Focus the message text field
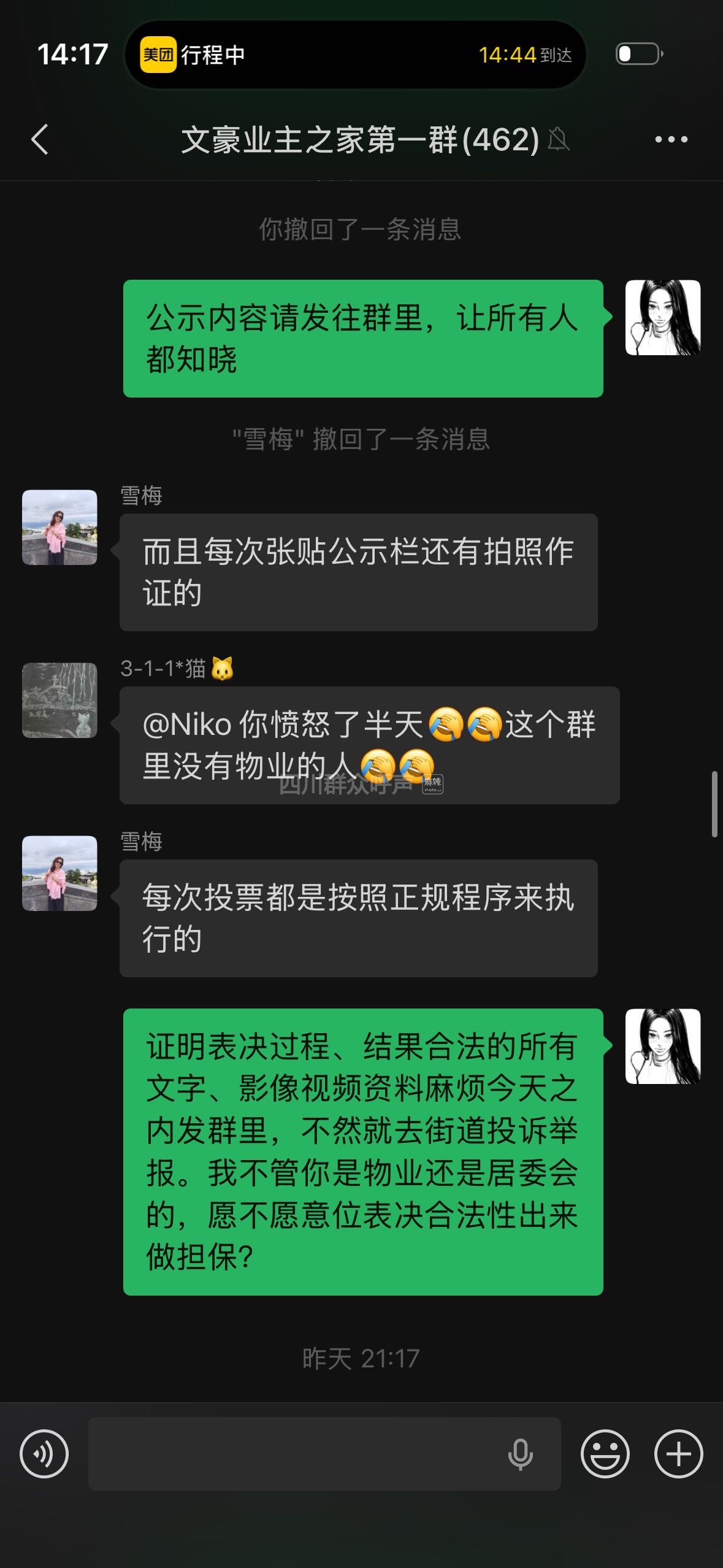723x1568 pixels. tap(294, 1453)
